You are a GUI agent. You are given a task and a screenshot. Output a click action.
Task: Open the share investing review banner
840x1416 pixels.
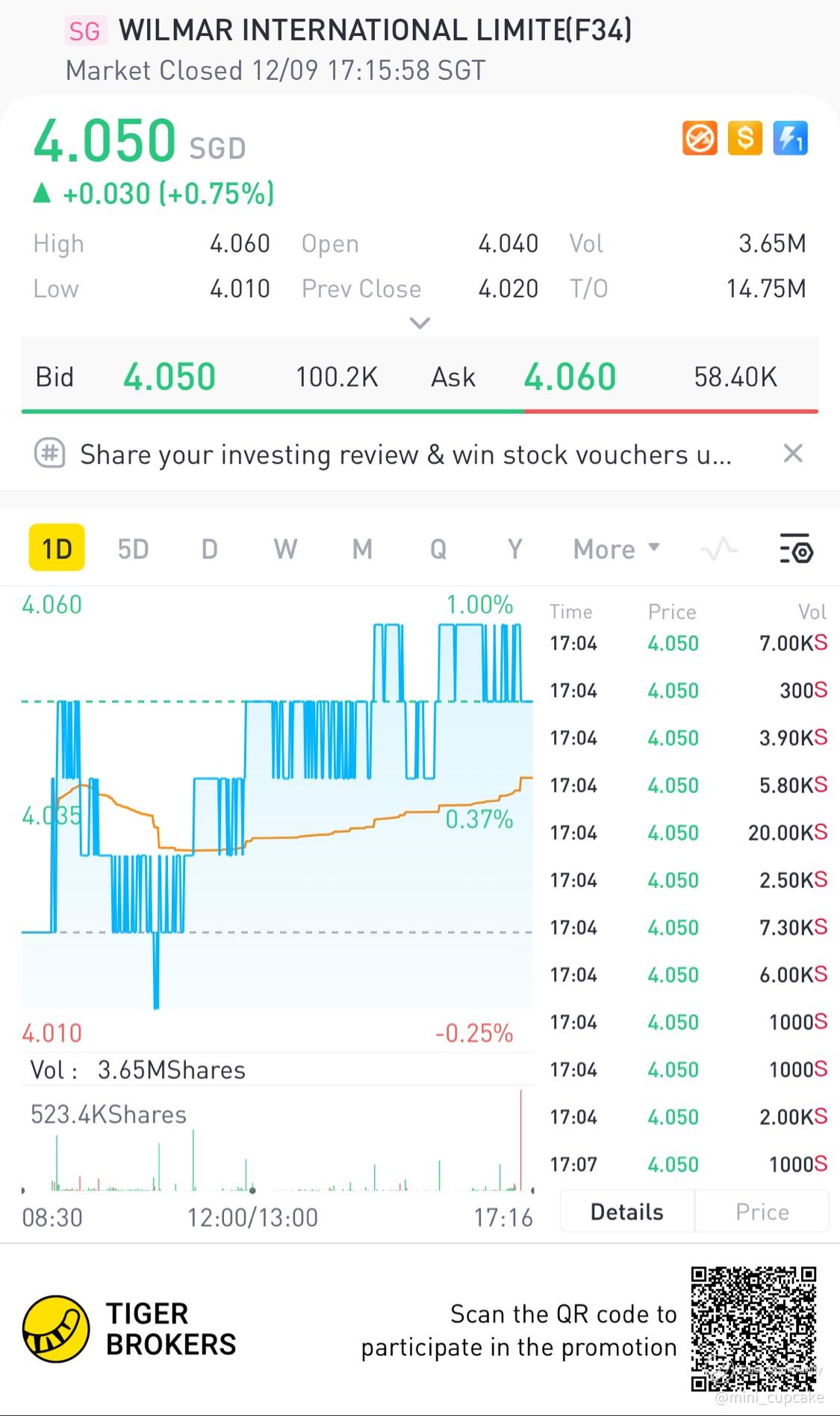(403, 454)
